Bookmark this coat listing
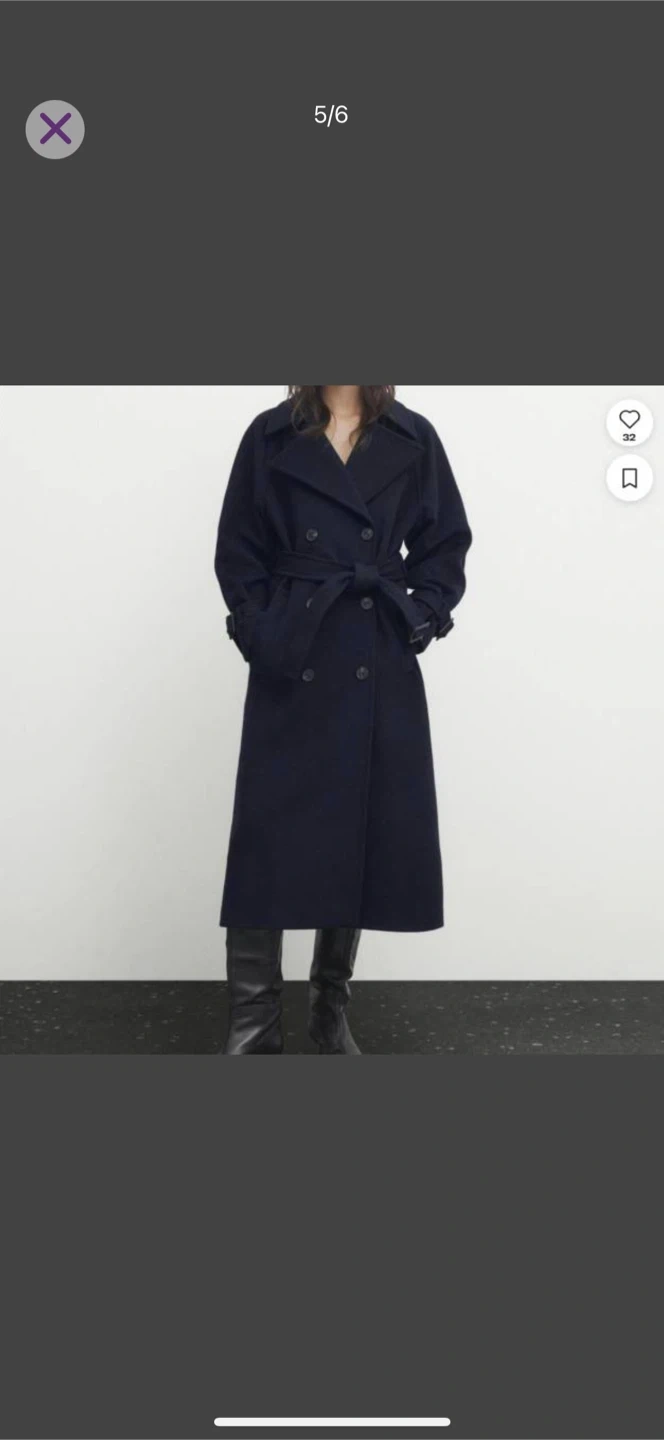This screenshot has height=1440, width=664. point(629,478)
